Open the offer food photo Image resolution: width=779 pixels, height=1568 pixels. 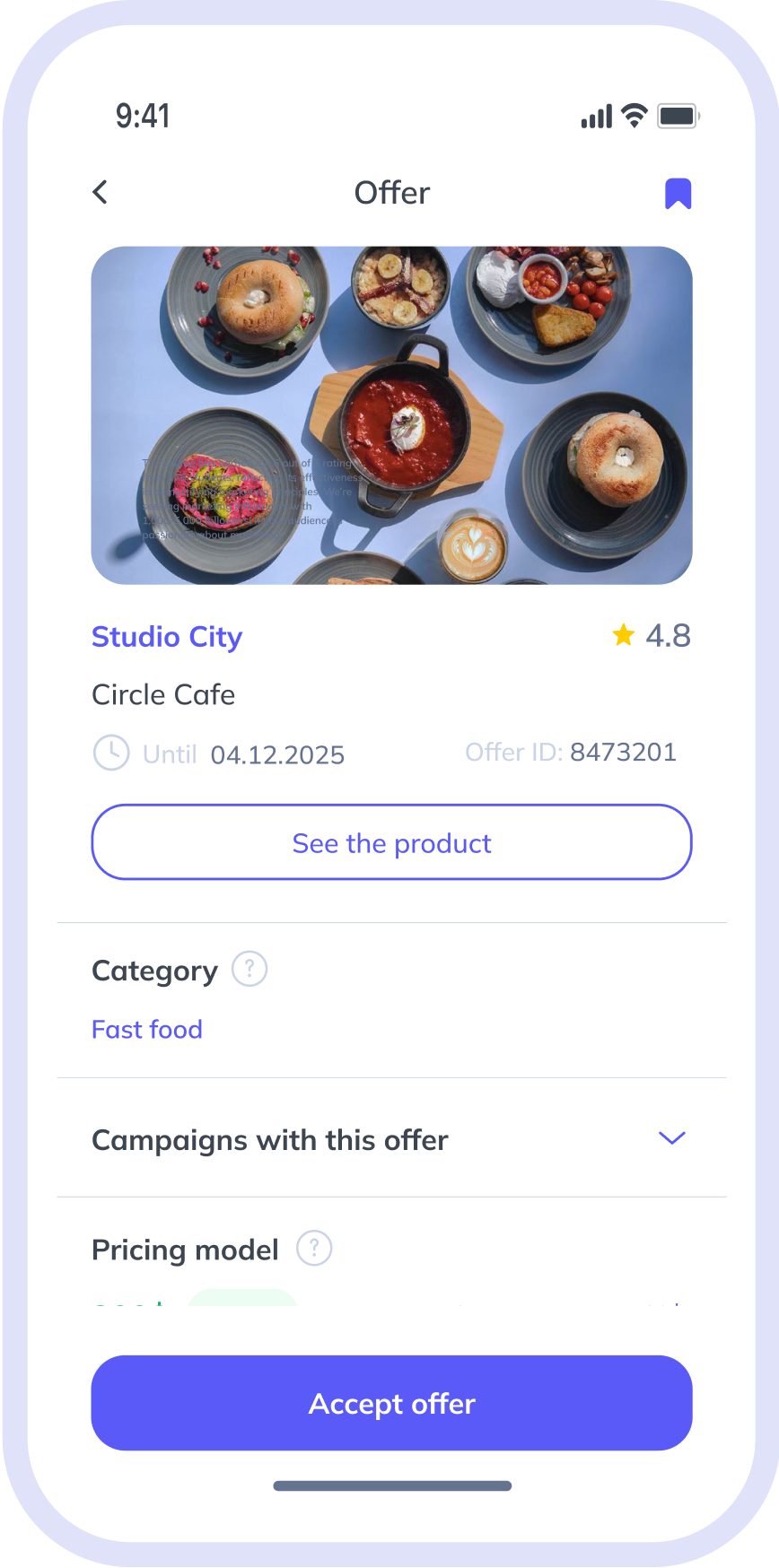click(391, 415)
